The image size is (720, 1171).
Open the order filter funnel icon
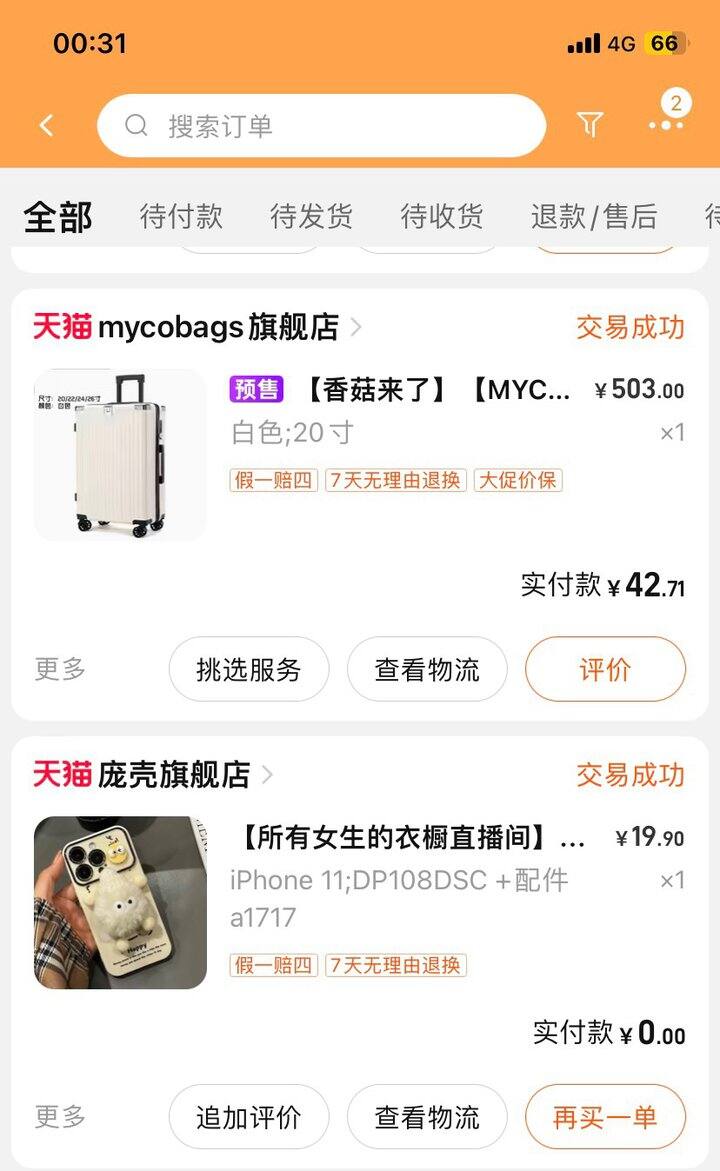tap(589, 124)
